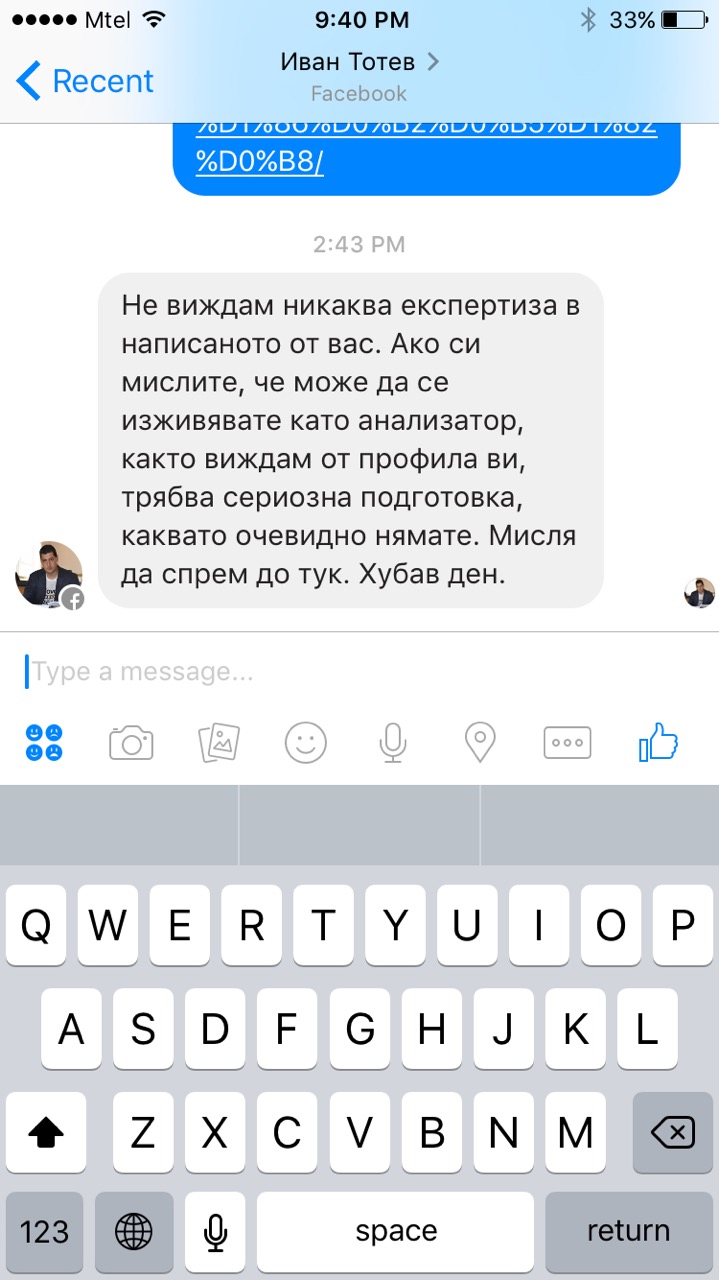Share a location with the pin icon
719x1280 pixels.
tap(480, 743)
